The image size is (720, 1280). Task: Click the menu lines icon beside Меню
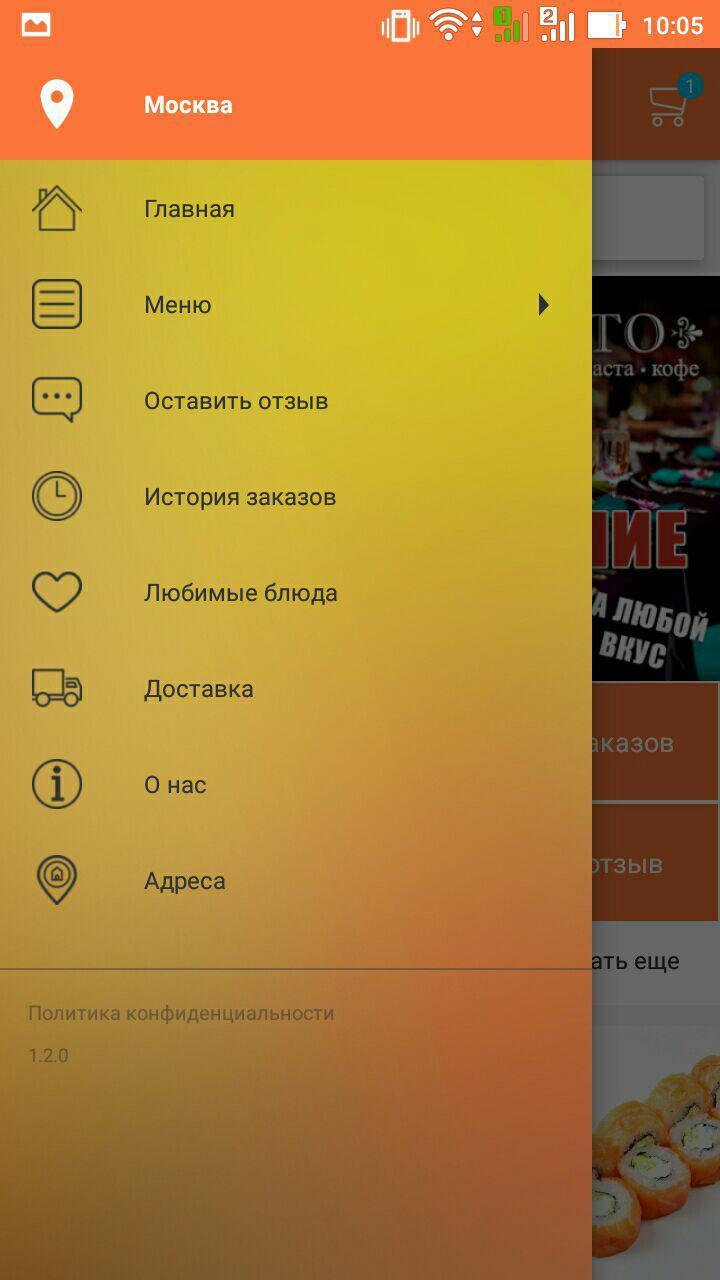(57, 304)
